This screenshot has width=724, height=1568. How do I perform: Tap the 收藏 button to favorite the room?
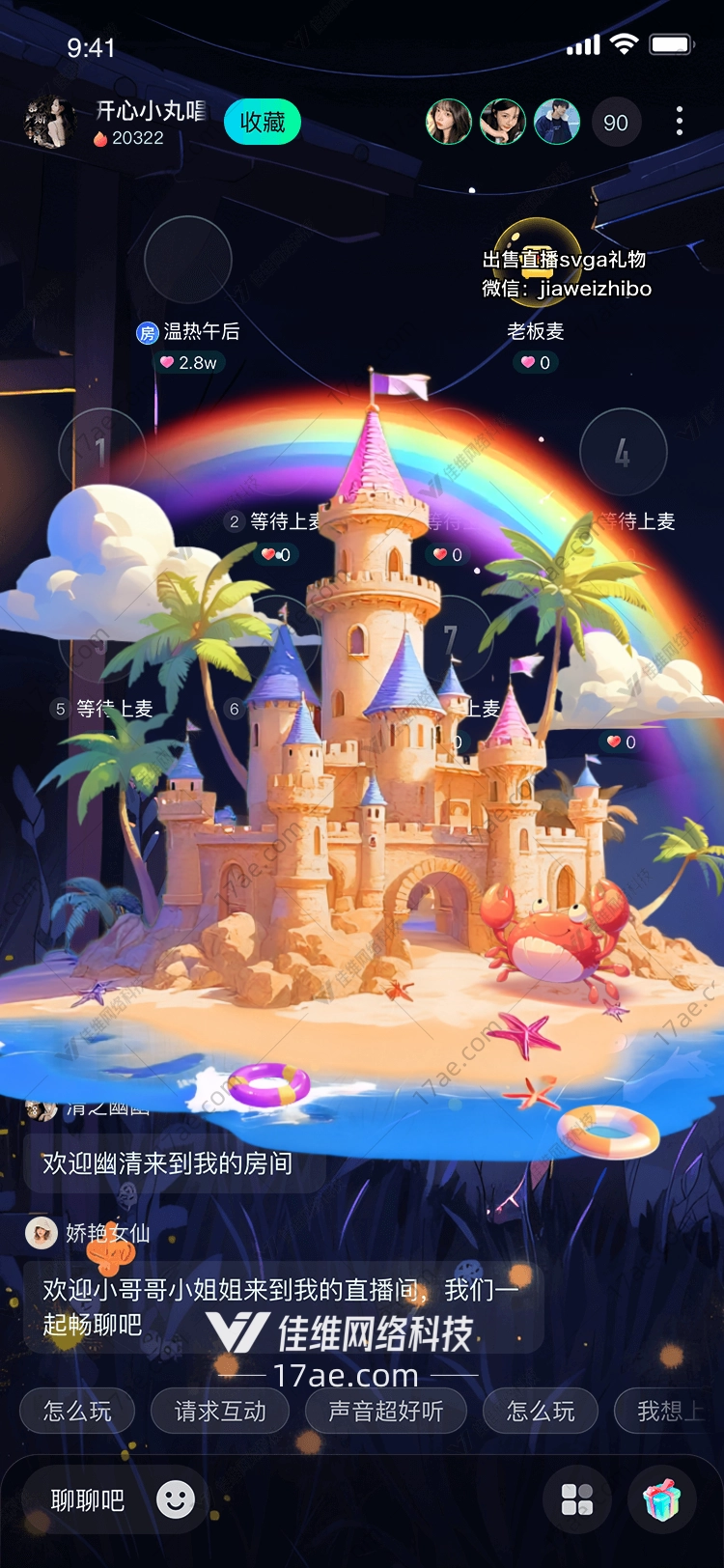262,123
